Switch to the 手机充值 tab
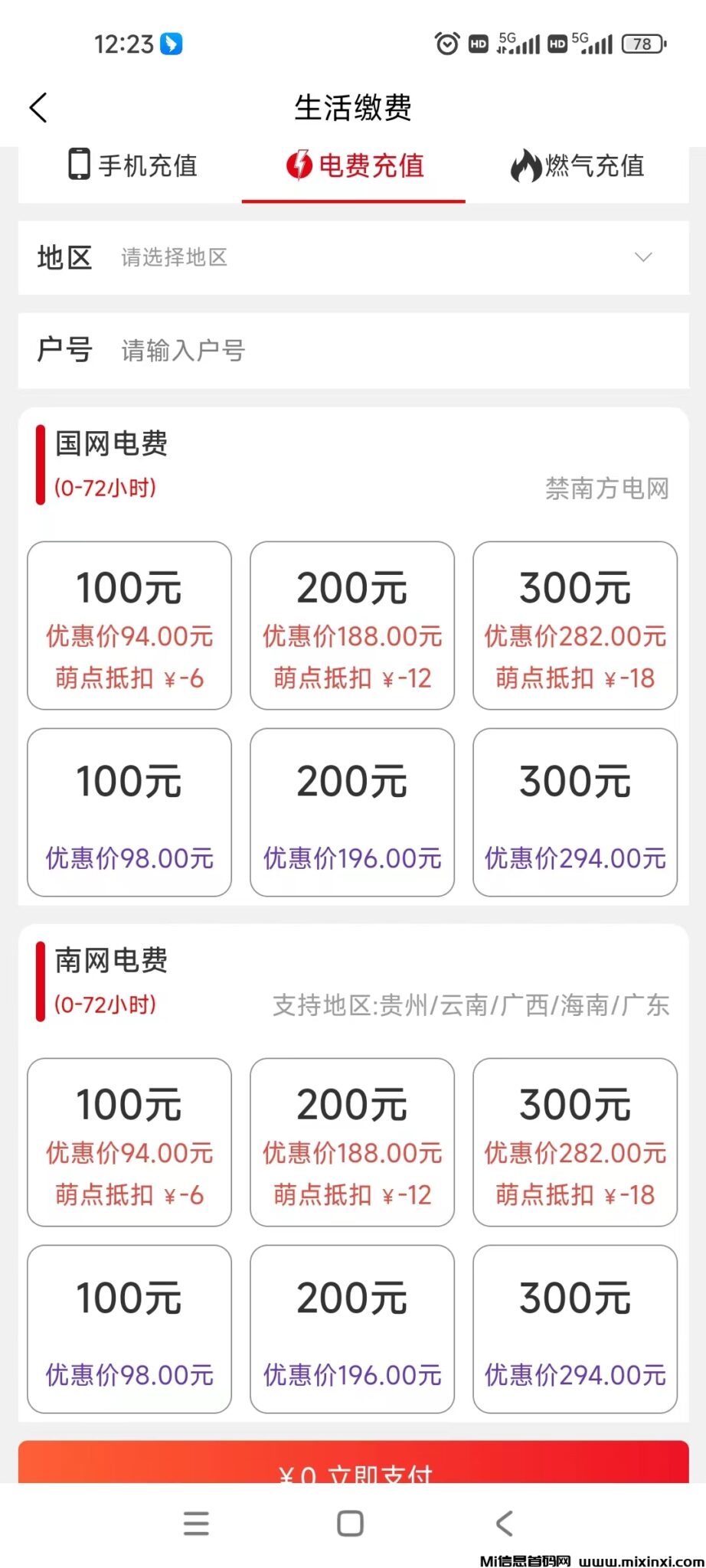This screenshot has height=1568, width=706. [133, 165]
